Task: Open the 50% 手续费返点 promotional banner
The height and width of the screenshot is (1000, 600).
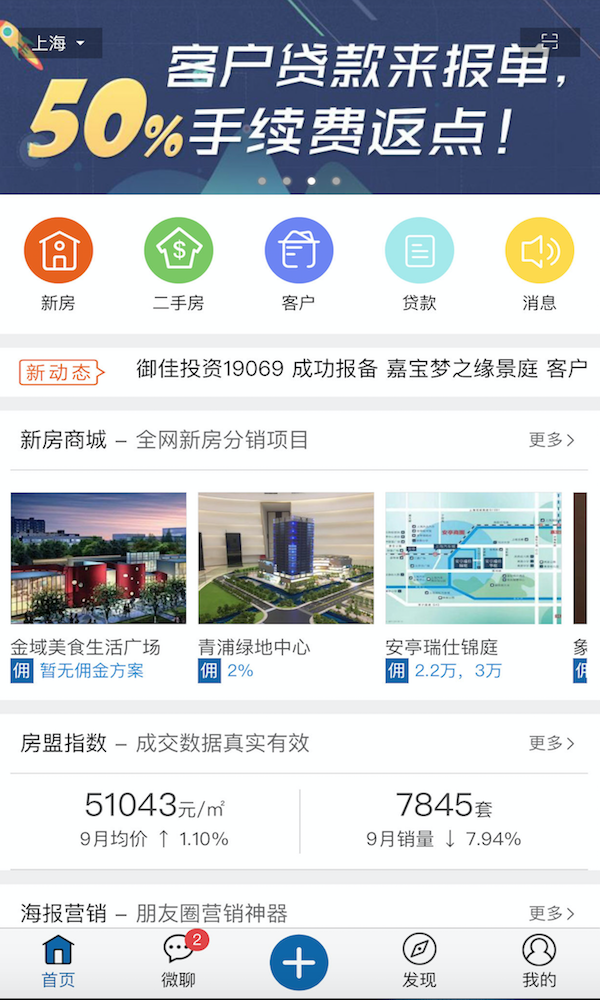Action: (300, 110)
